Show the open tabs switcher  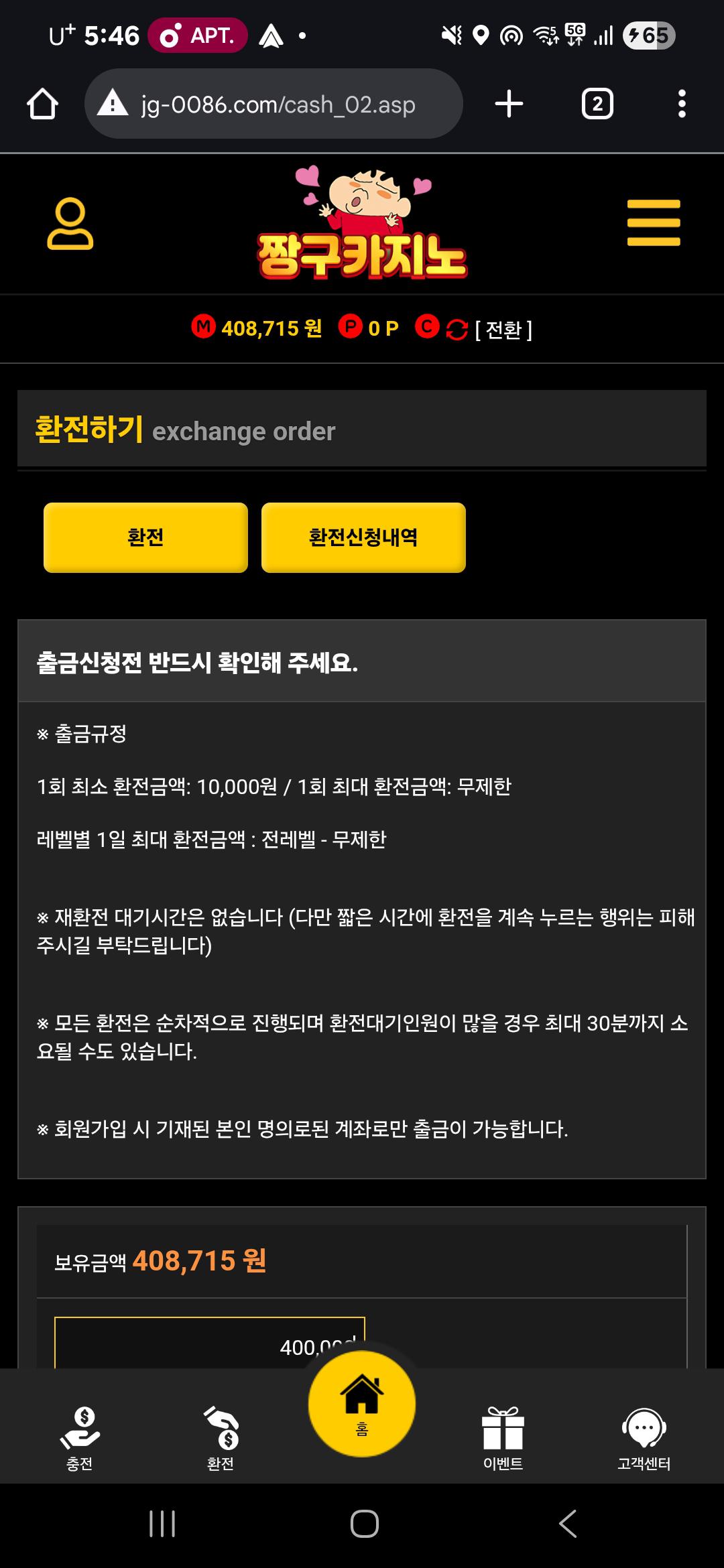pyautogui.click(x=597, y=105)
